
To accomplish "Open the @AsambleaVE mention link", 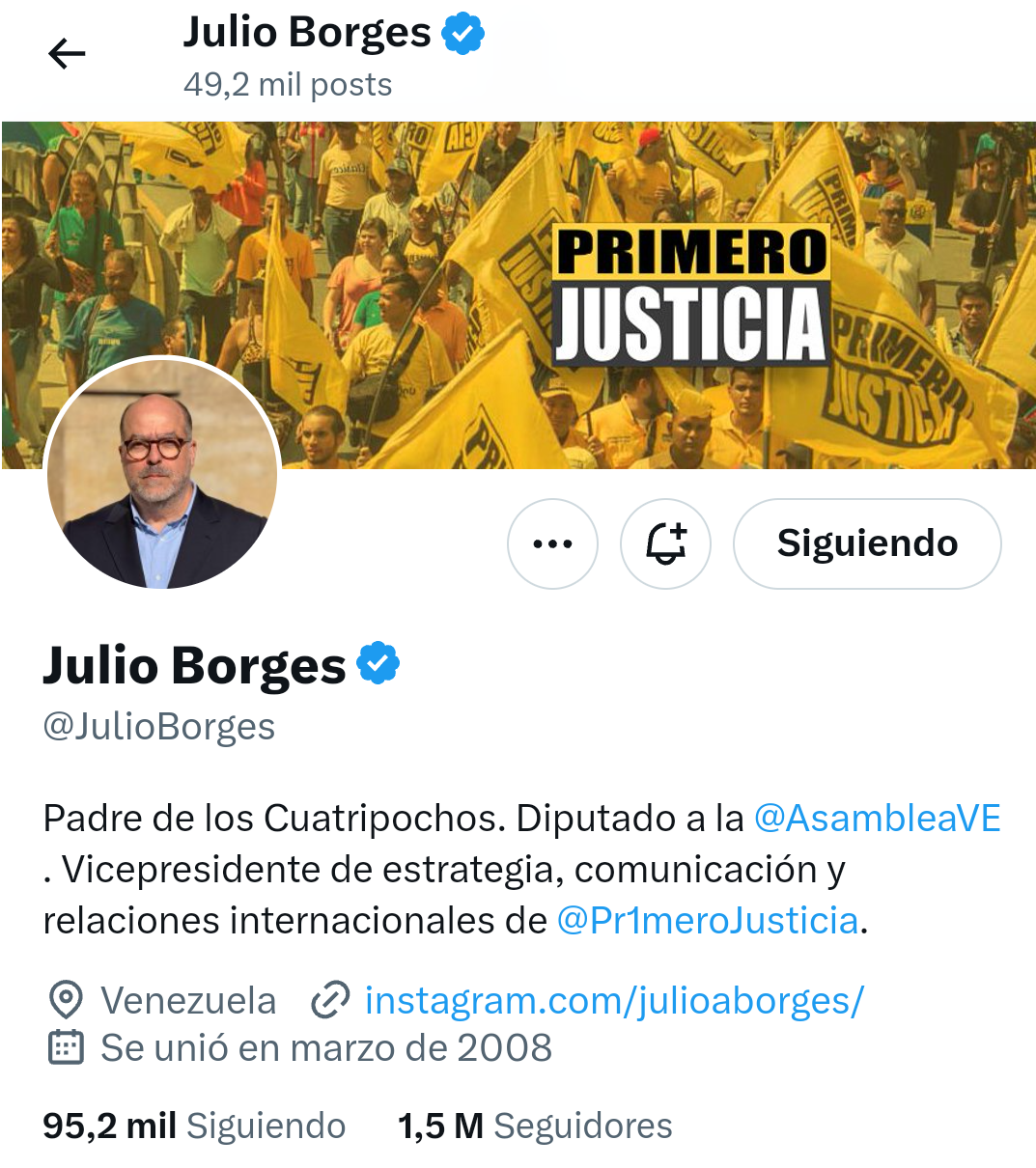I will click(877, 819).
